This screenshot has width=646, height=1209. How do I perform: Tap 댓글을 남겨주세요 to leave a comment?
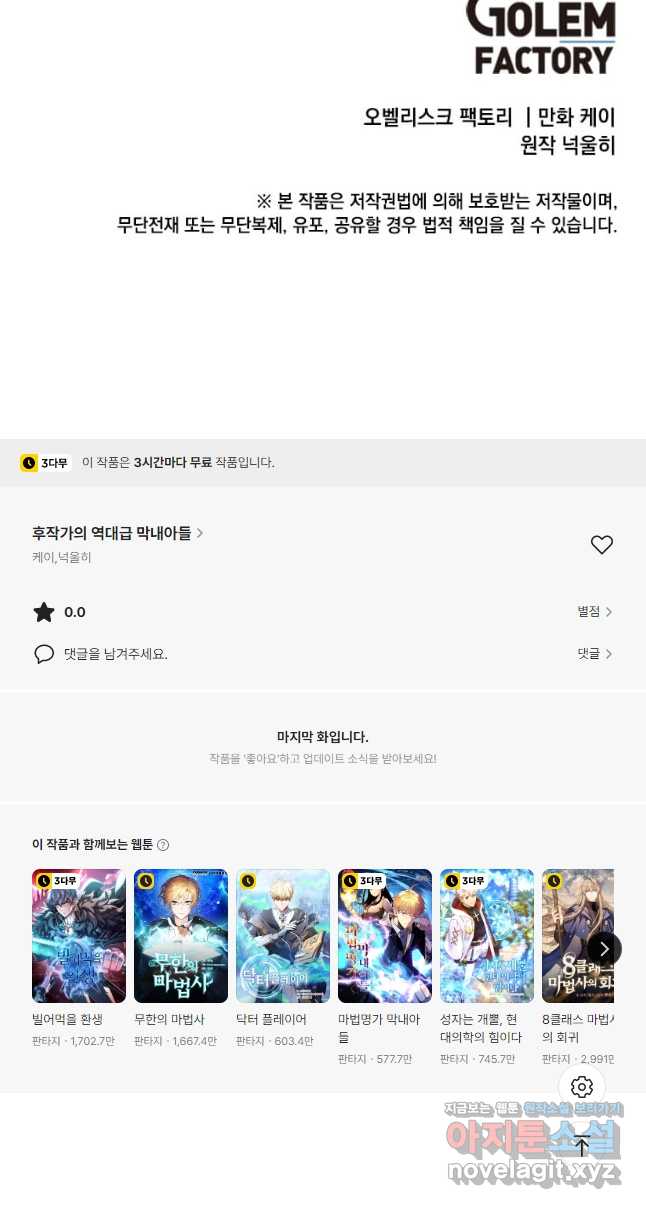[x=115, y=654]
